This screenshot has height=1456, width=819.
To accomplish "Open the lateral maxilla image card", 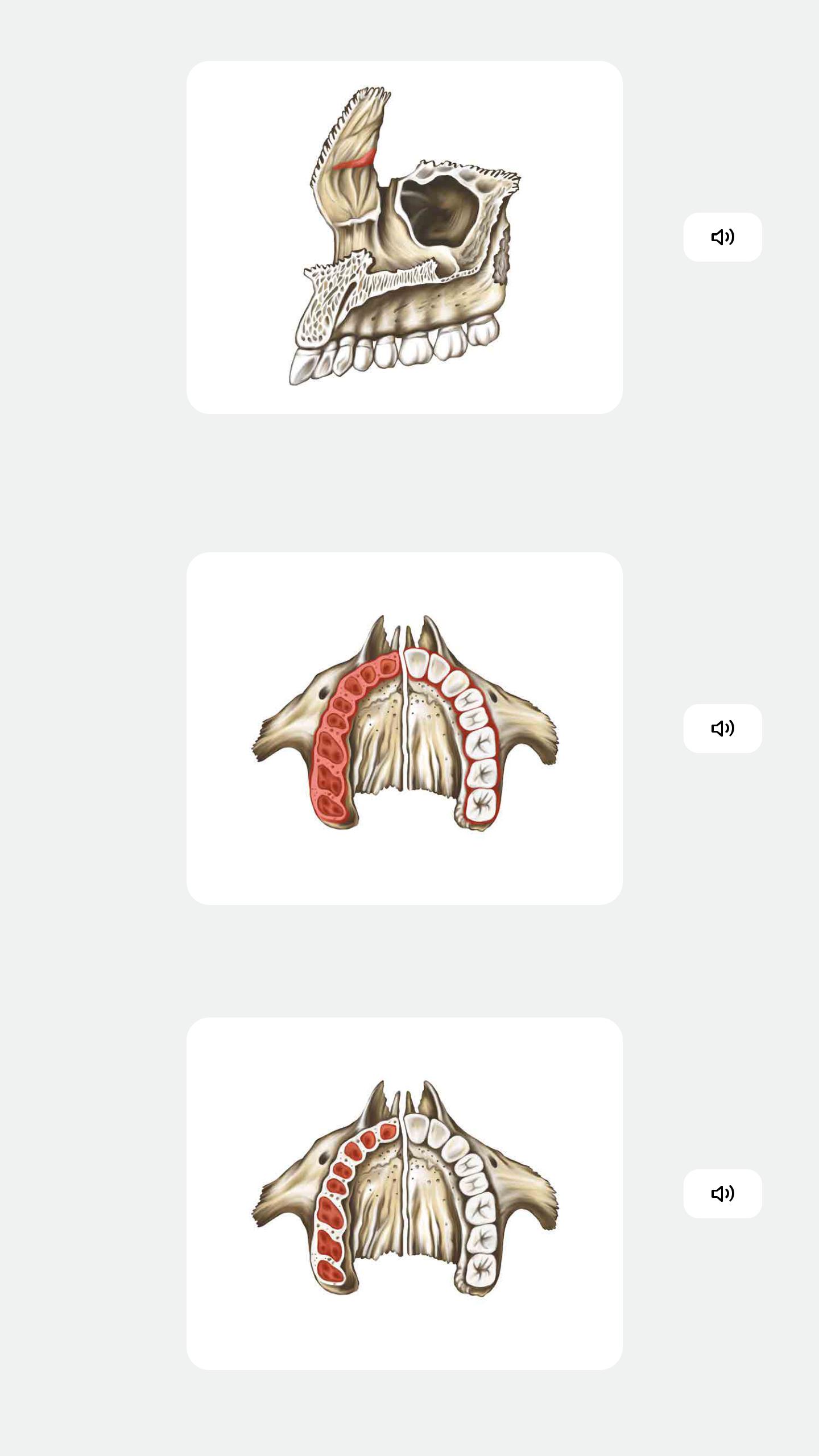I will [x=404, y=237].
